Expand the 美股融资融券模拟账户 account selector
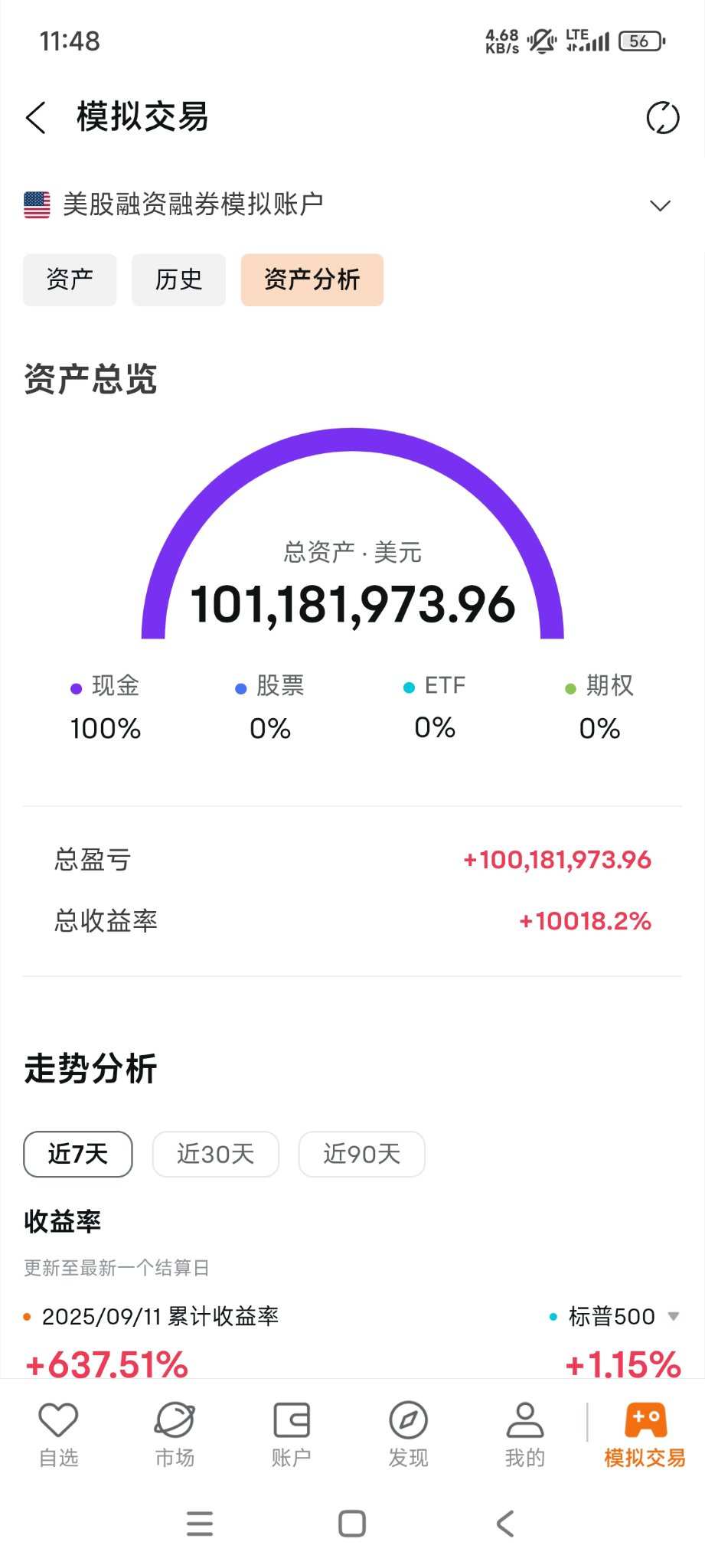The width and height of the screenshot is (705, 1568). (x=660, y=205)
